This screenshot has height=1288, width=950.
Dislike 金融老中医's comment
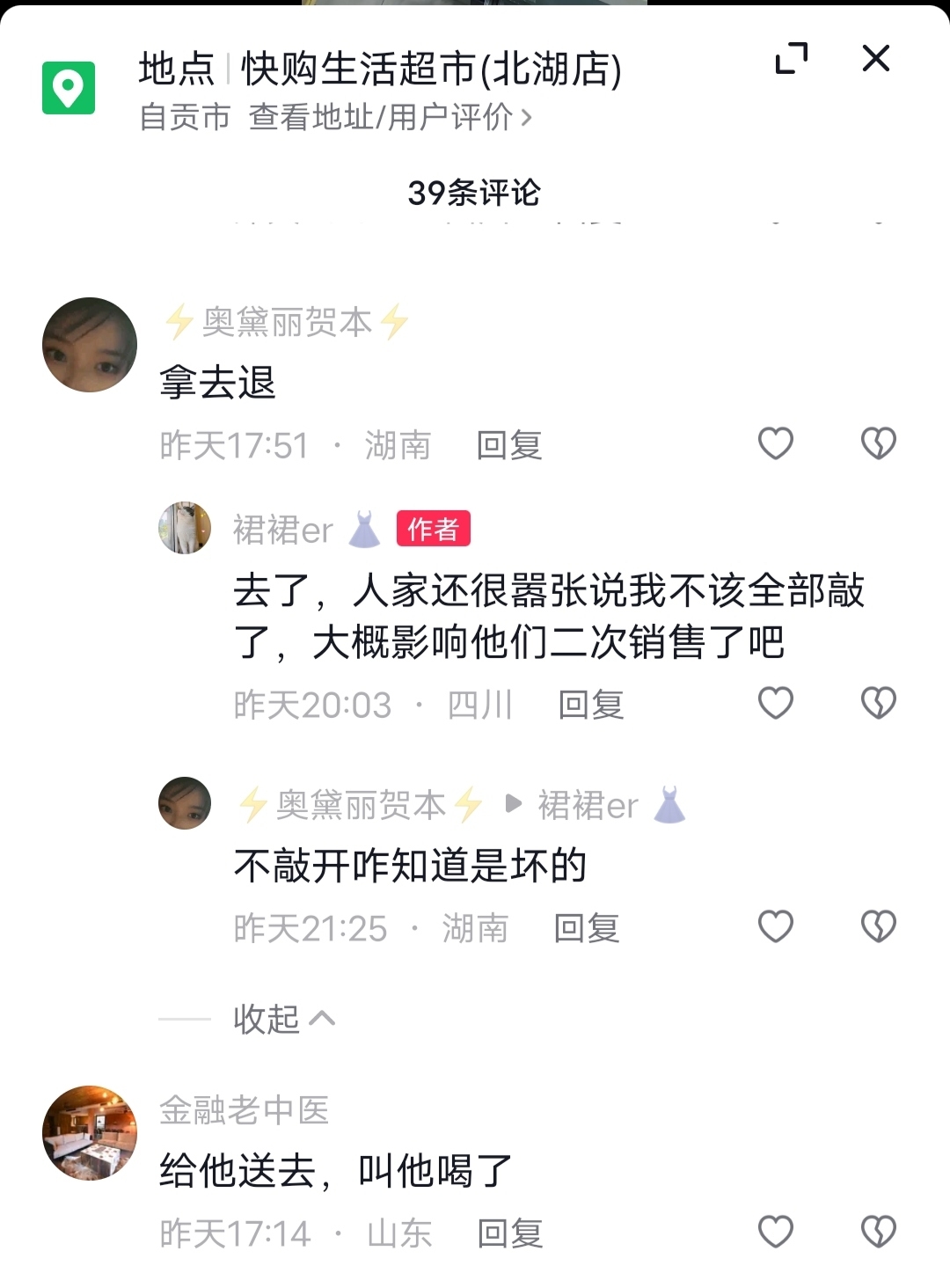[878, 1232]
